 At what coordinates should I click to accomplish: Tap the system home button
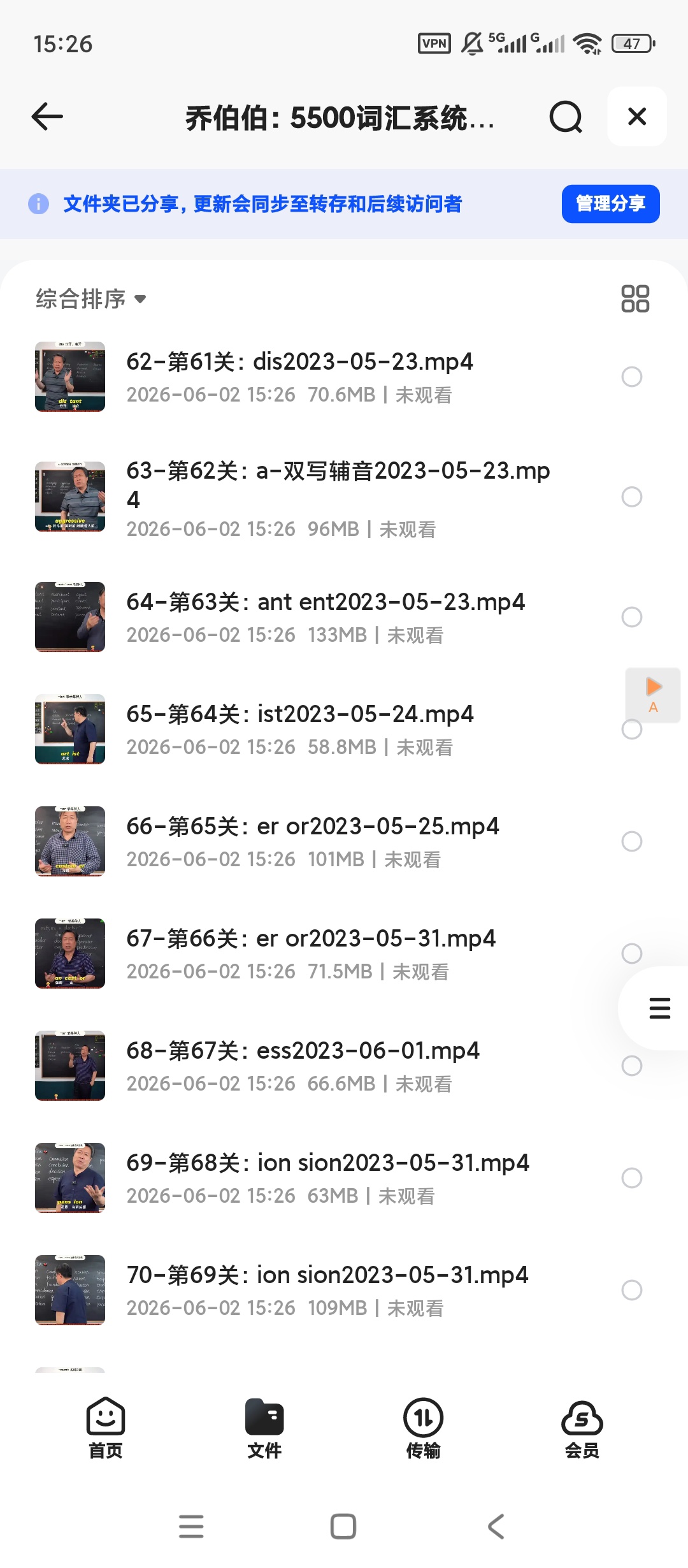[343, 1527]
